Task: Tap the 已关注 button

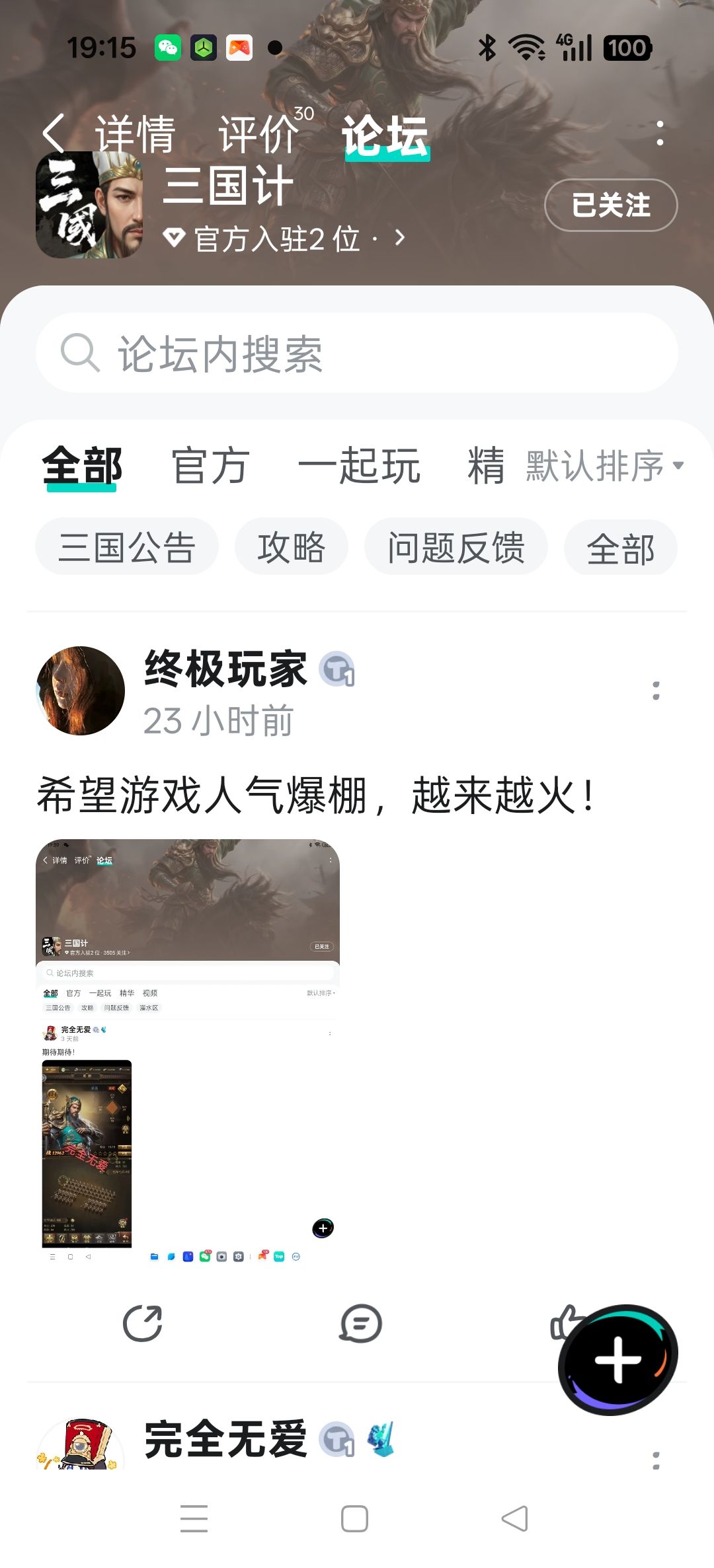Action: coord(611,205)
